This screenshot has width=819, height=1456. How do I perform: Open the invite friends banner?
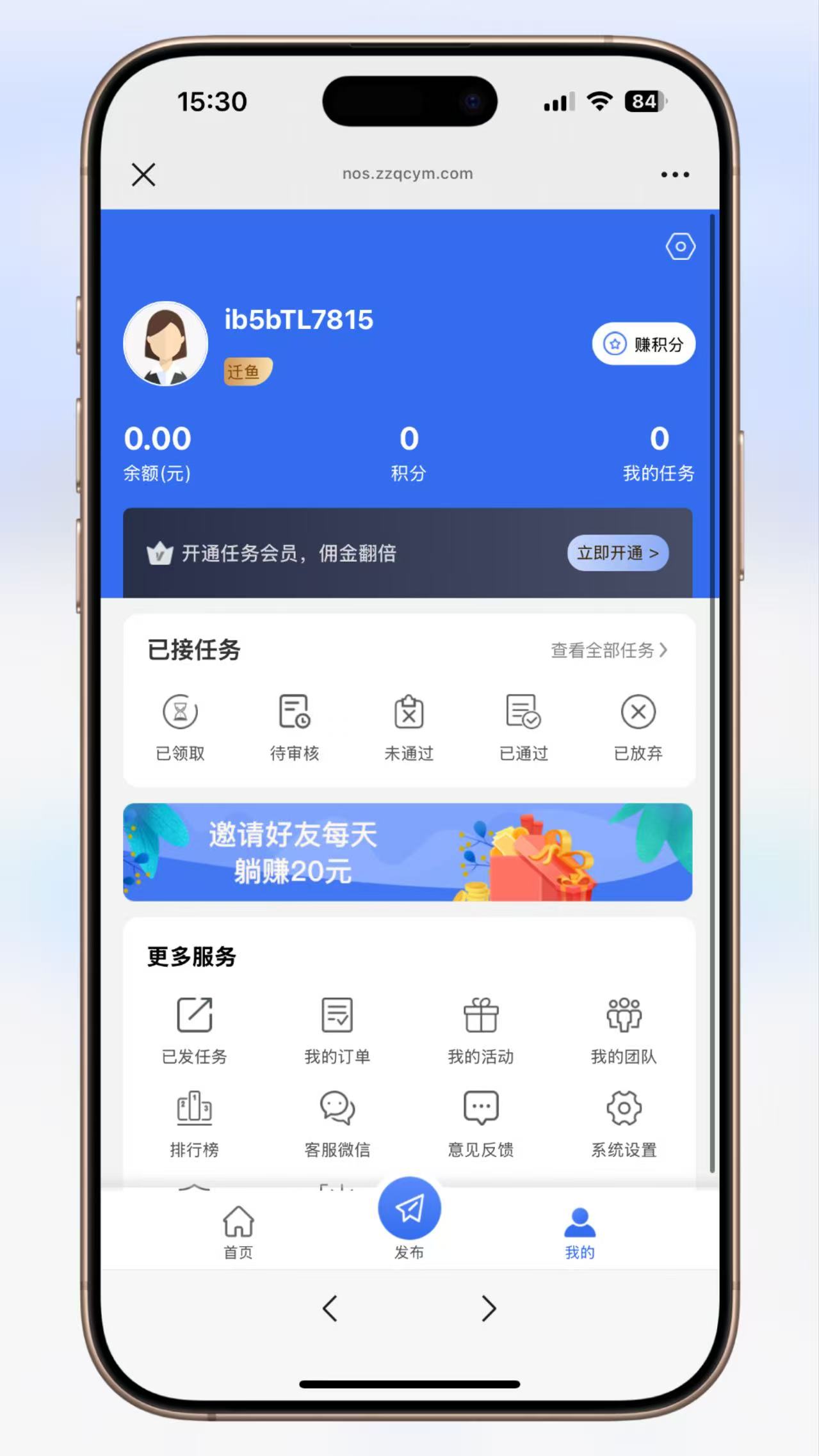click(408, 852)
